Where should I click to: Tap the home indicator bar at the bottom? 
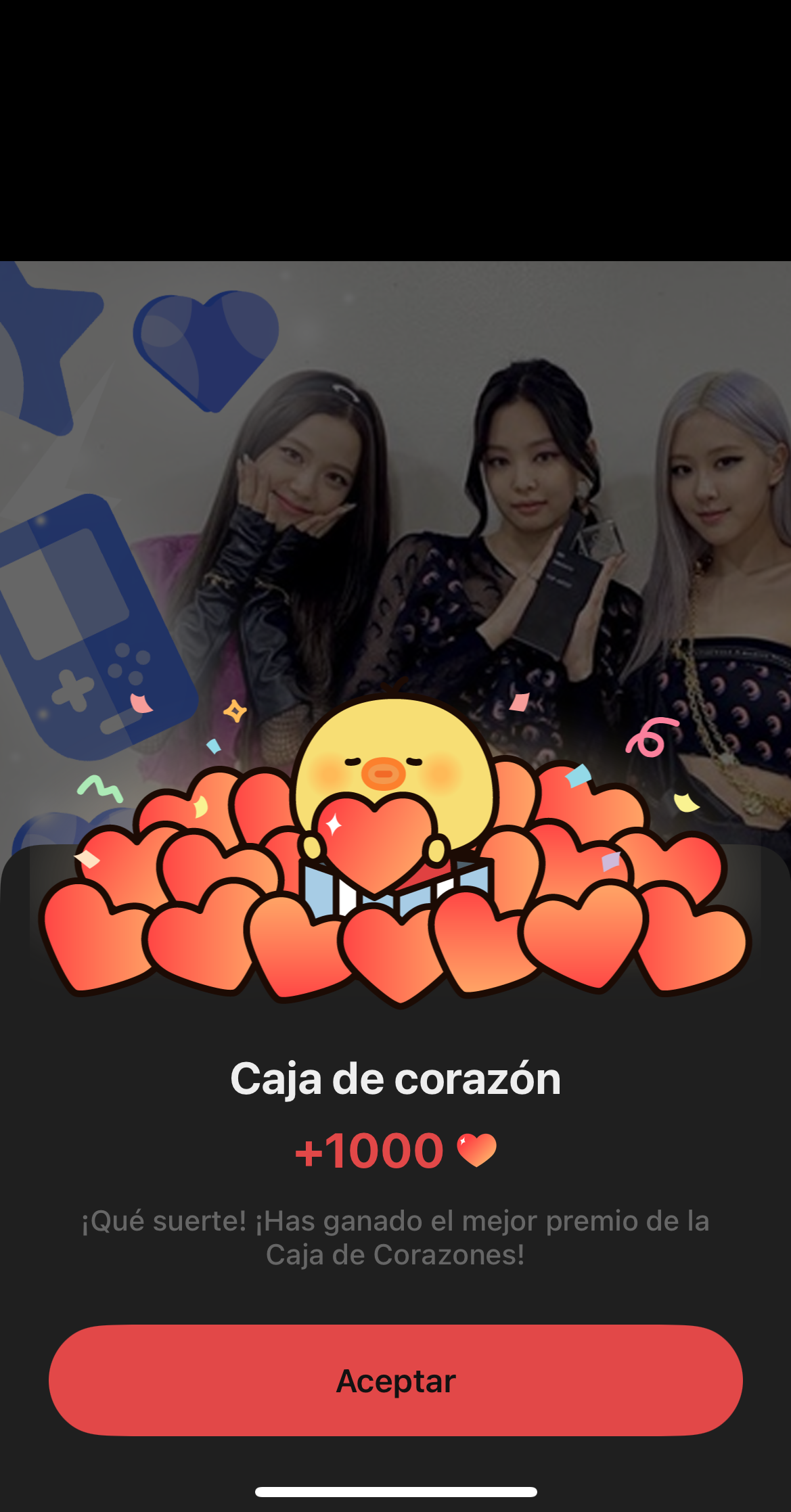tap(395, 1491)
